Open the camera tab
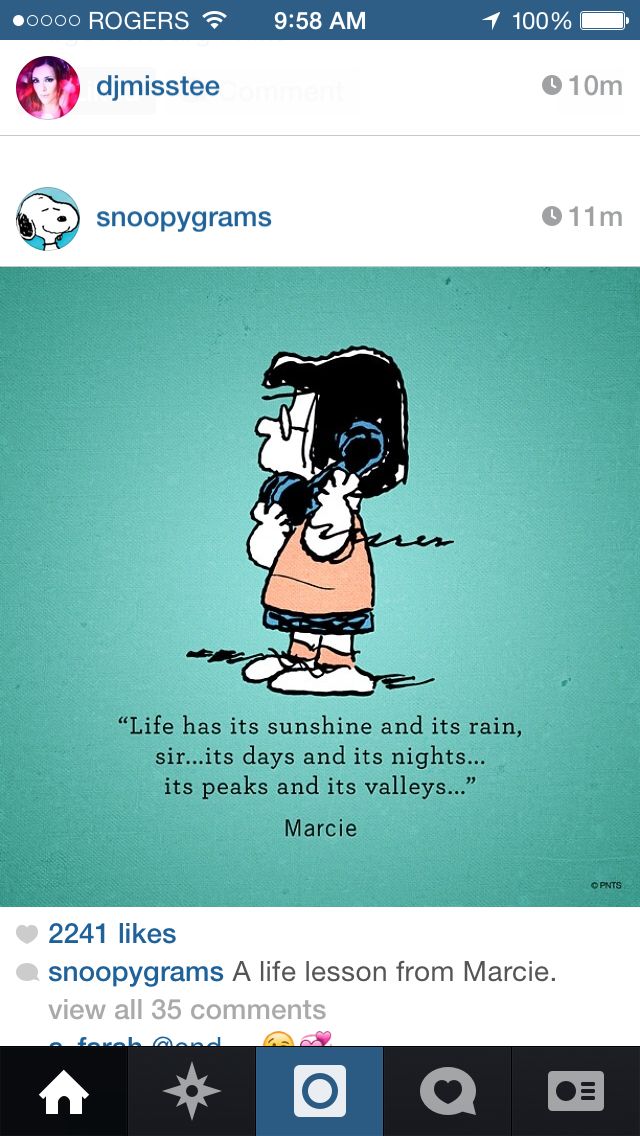Screen dimensions: 640x1136 point(320,1092)
